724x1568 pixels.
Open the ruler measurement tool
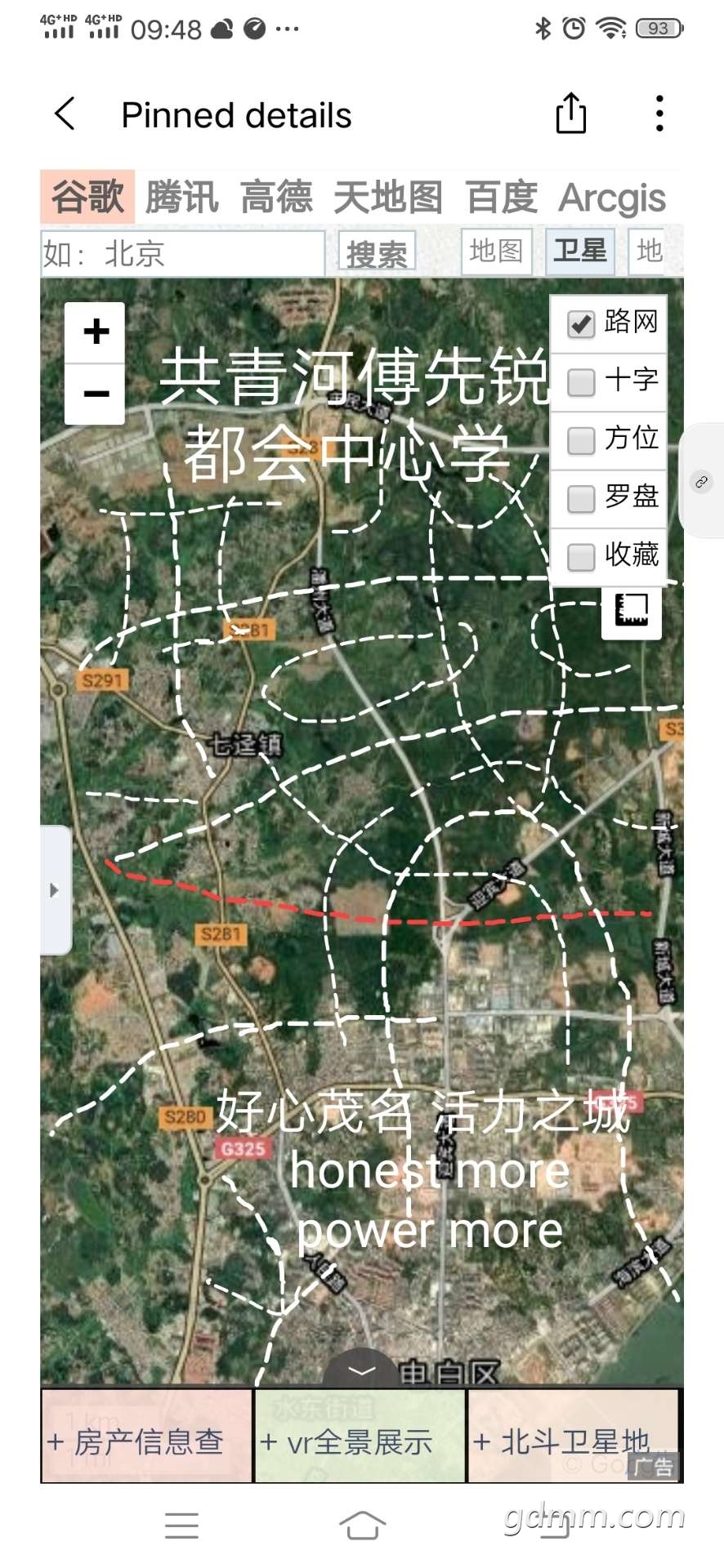pyautogui.click(x=631, y=611)
